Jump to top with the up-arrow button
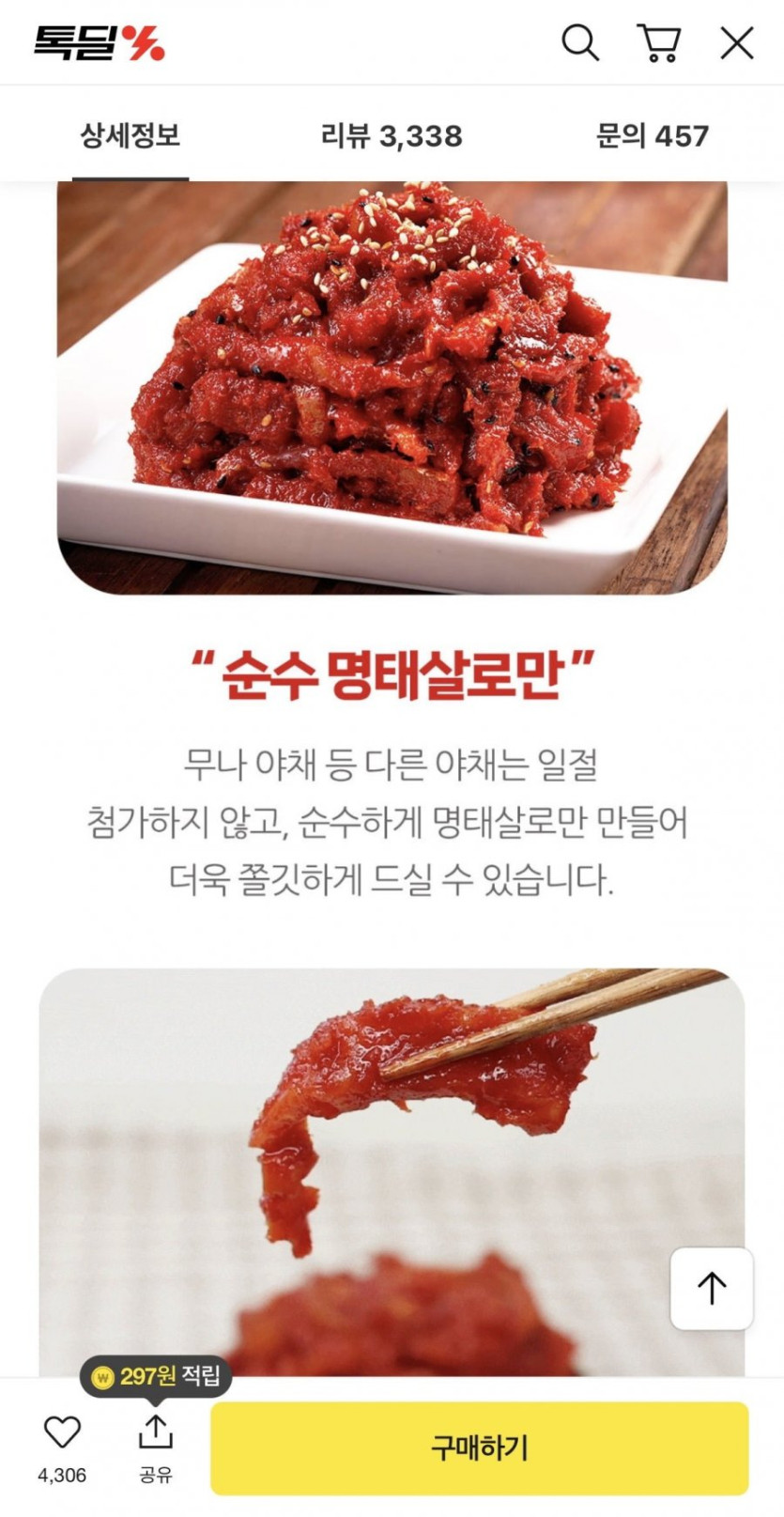 pyautogui.click(x=712, y=1289)
